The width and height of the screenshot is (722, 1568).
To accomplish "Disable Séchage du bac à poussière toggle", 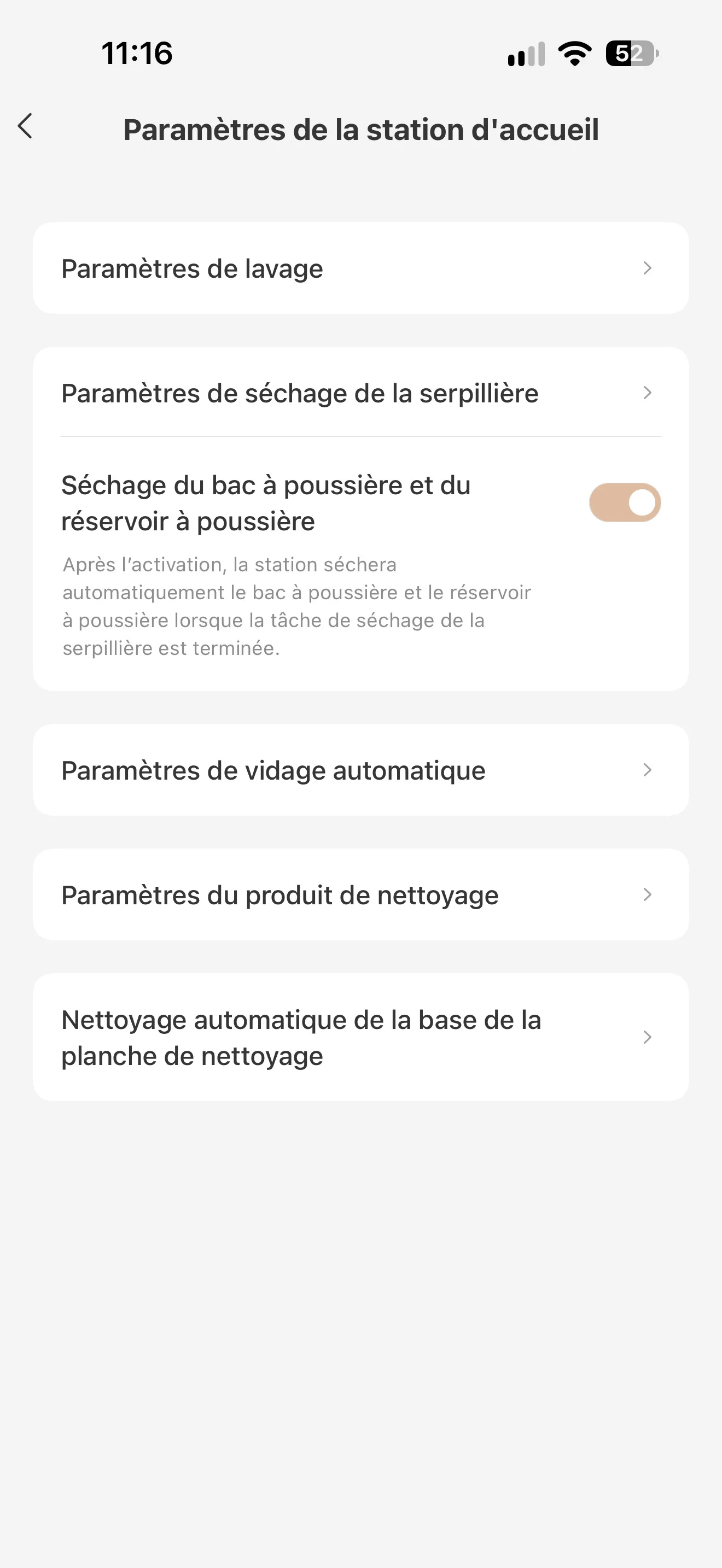I will click(x=625, y=503).
